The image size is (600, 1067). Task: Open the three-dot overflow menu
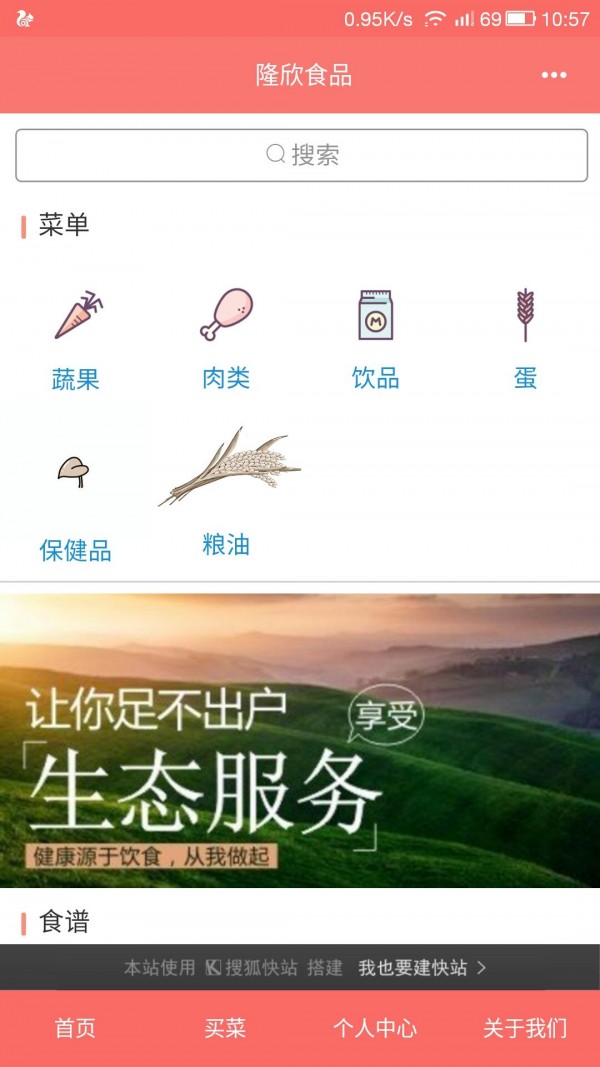[553, 75]
